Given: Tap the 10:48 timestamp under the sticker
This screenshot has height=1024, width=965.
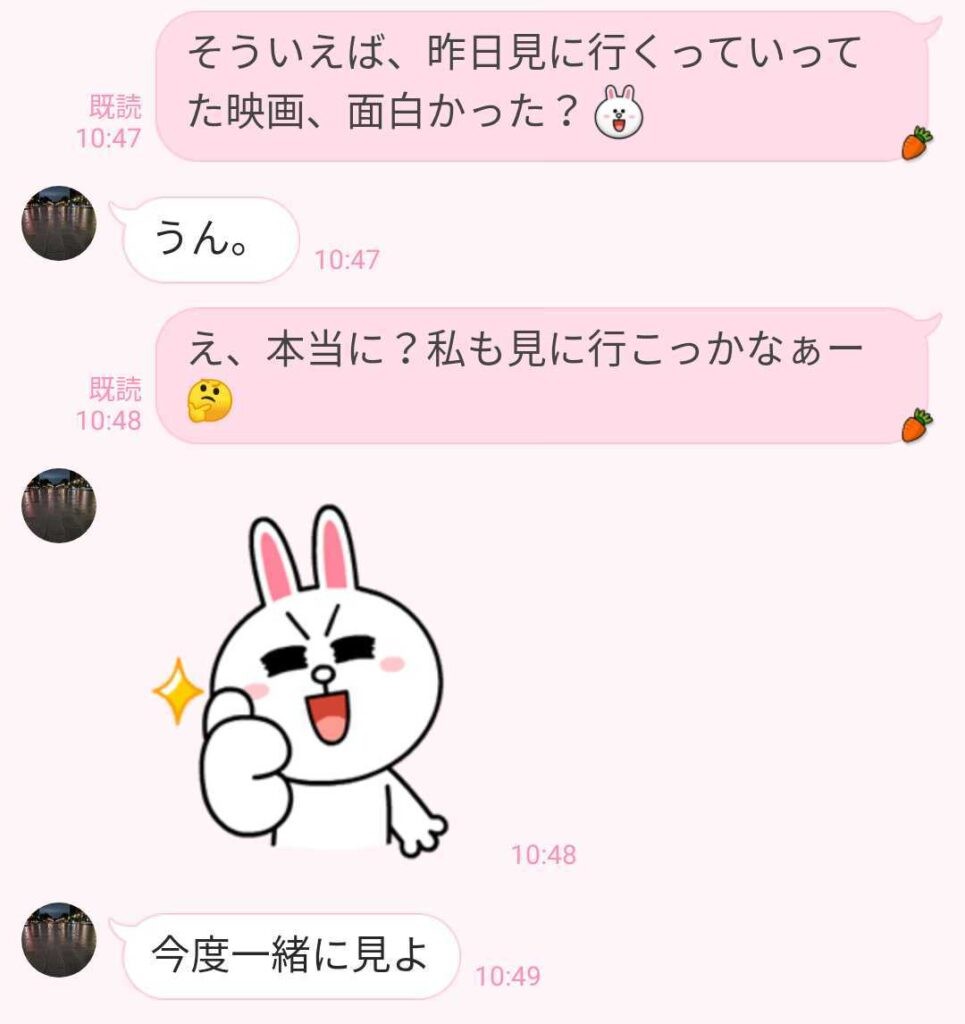Looking at the screenshot, I should pos(545,855).
